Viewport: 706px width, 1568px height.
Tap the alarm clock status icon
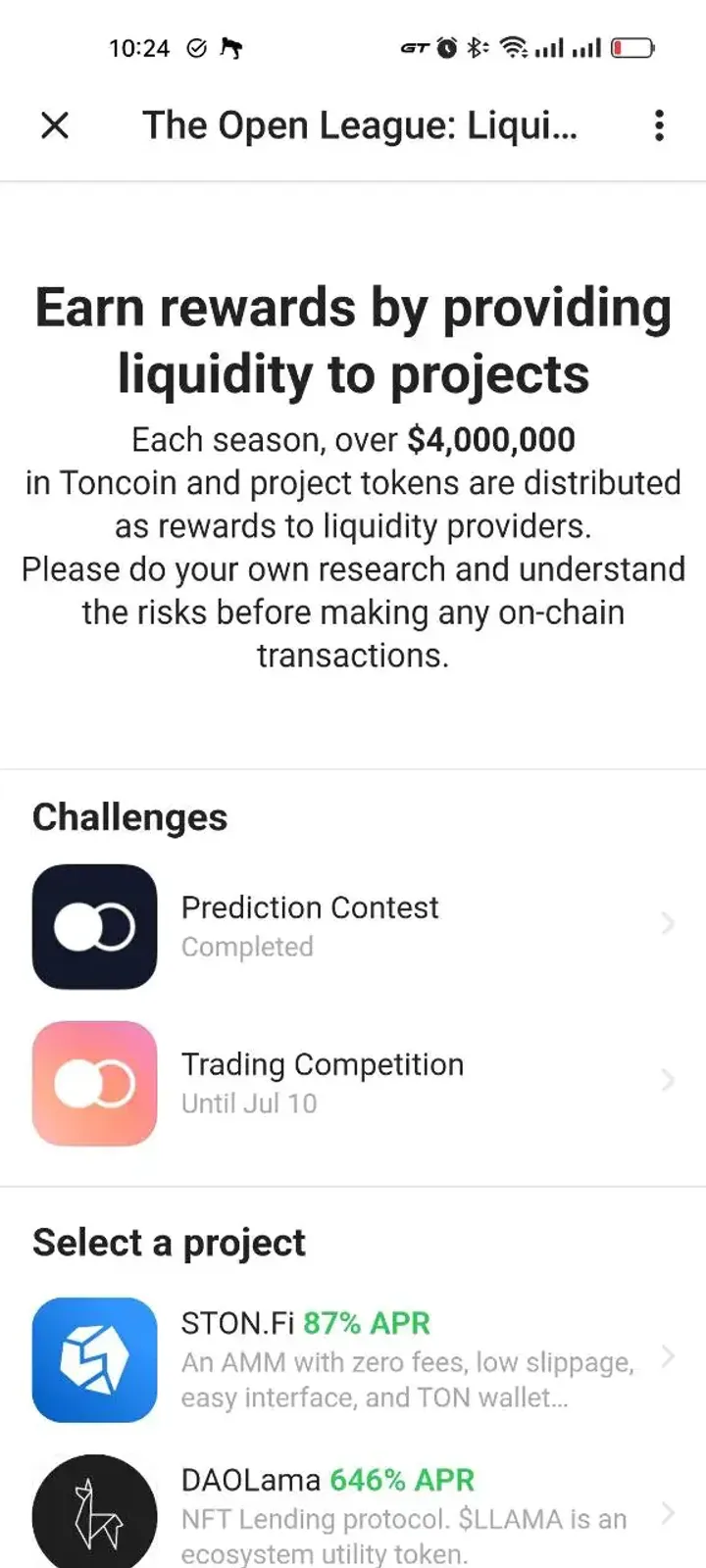click(446, 47)
